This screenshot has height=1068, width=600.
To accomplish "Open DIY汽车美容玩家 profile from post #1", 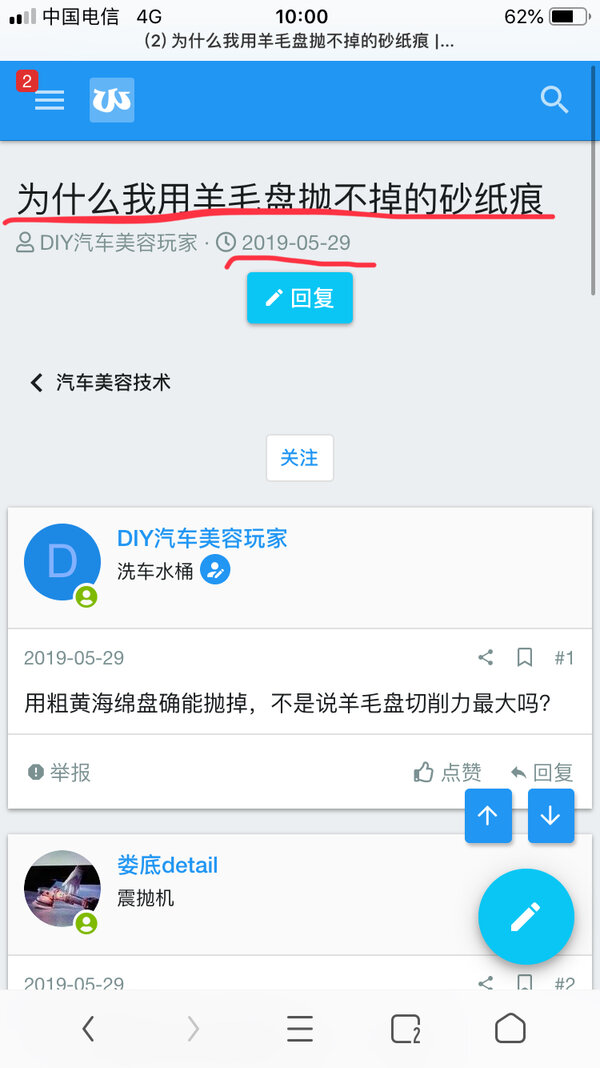I will [x=202, y=538].
